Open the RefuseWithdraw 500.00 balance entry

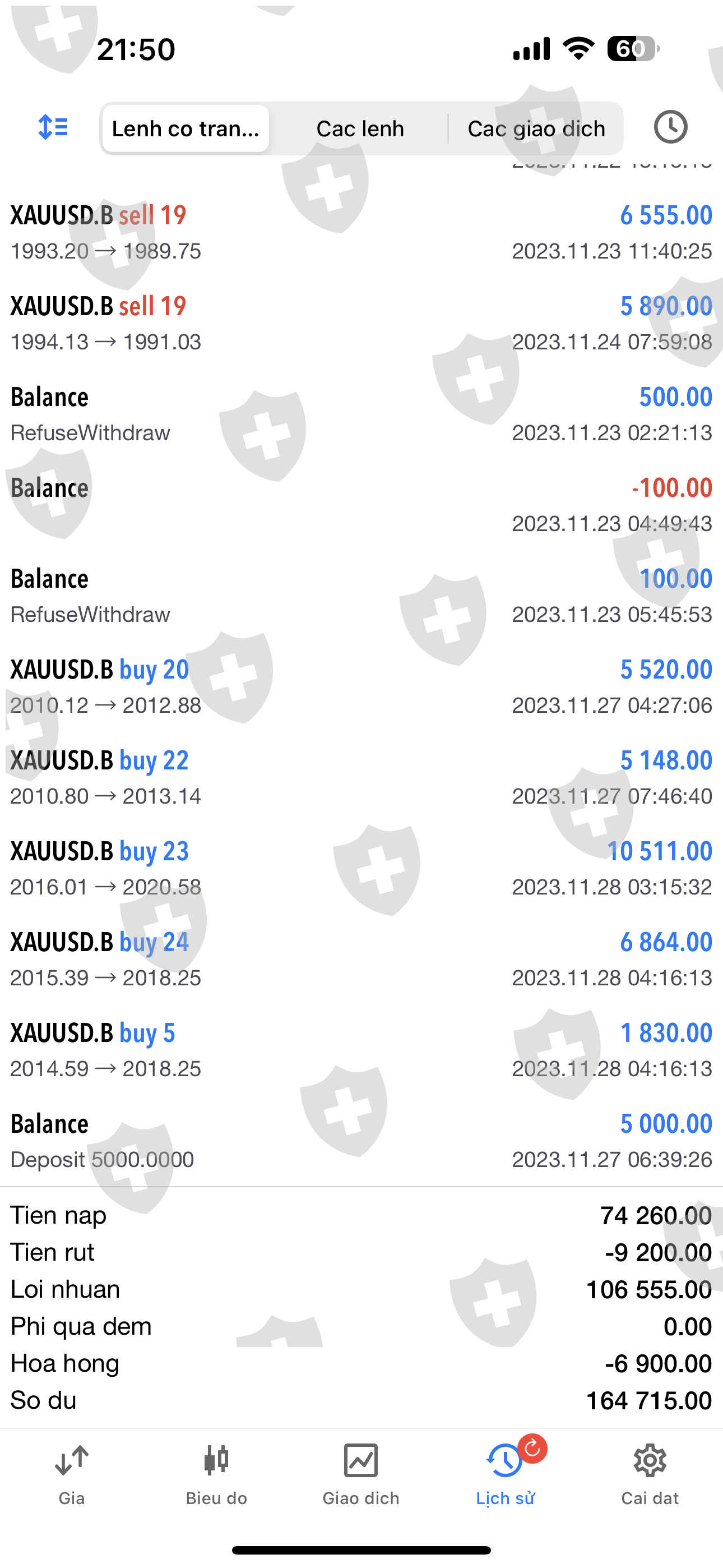(x=361, y=414)
